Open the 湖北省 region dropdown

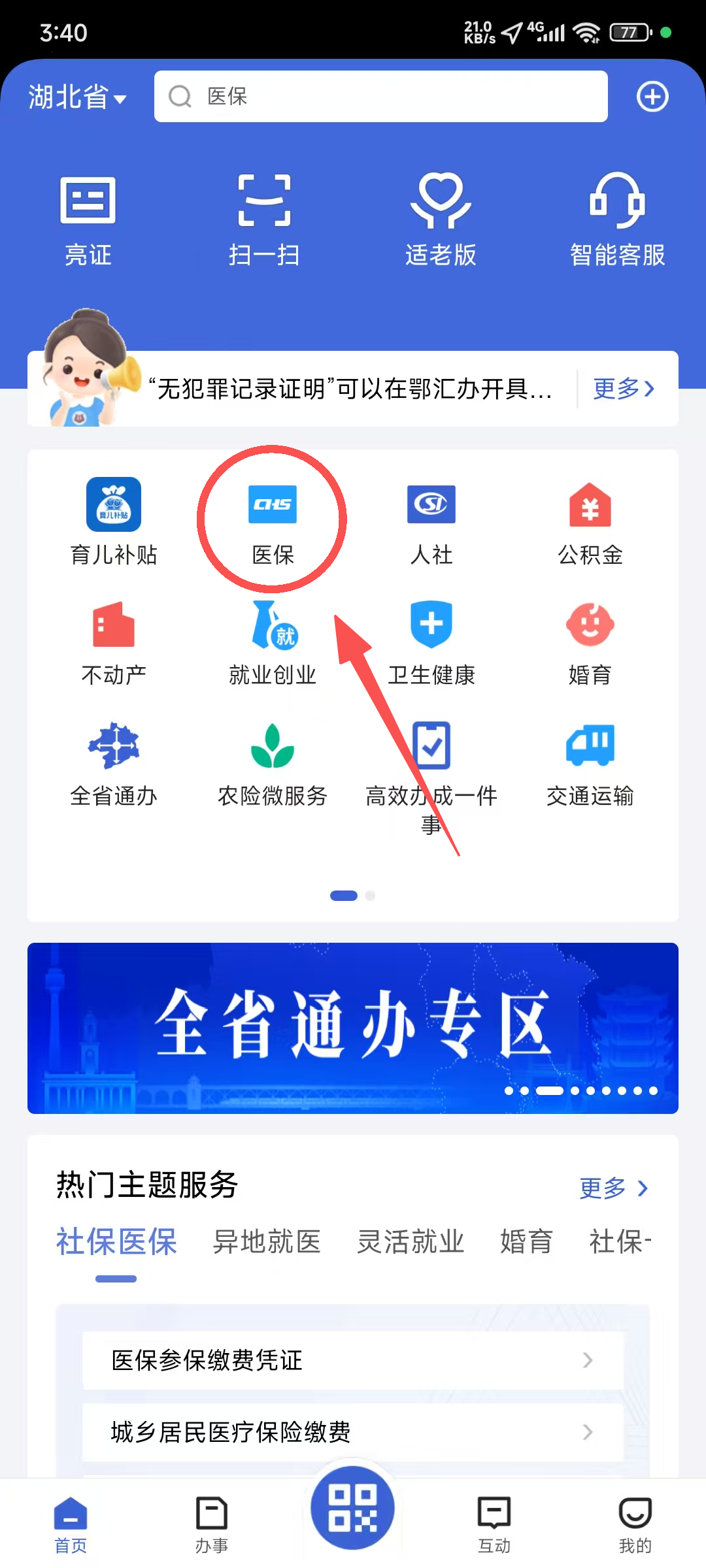click(77, 97)
